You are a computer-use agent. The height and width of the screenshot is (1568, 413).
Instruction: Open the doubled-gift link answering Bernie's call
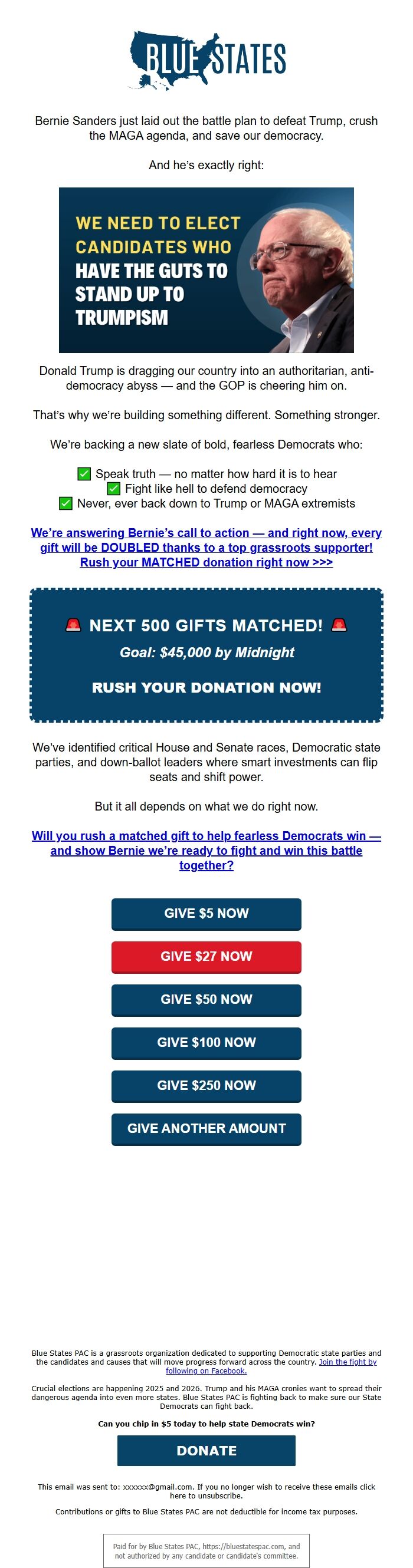point(206,547)
